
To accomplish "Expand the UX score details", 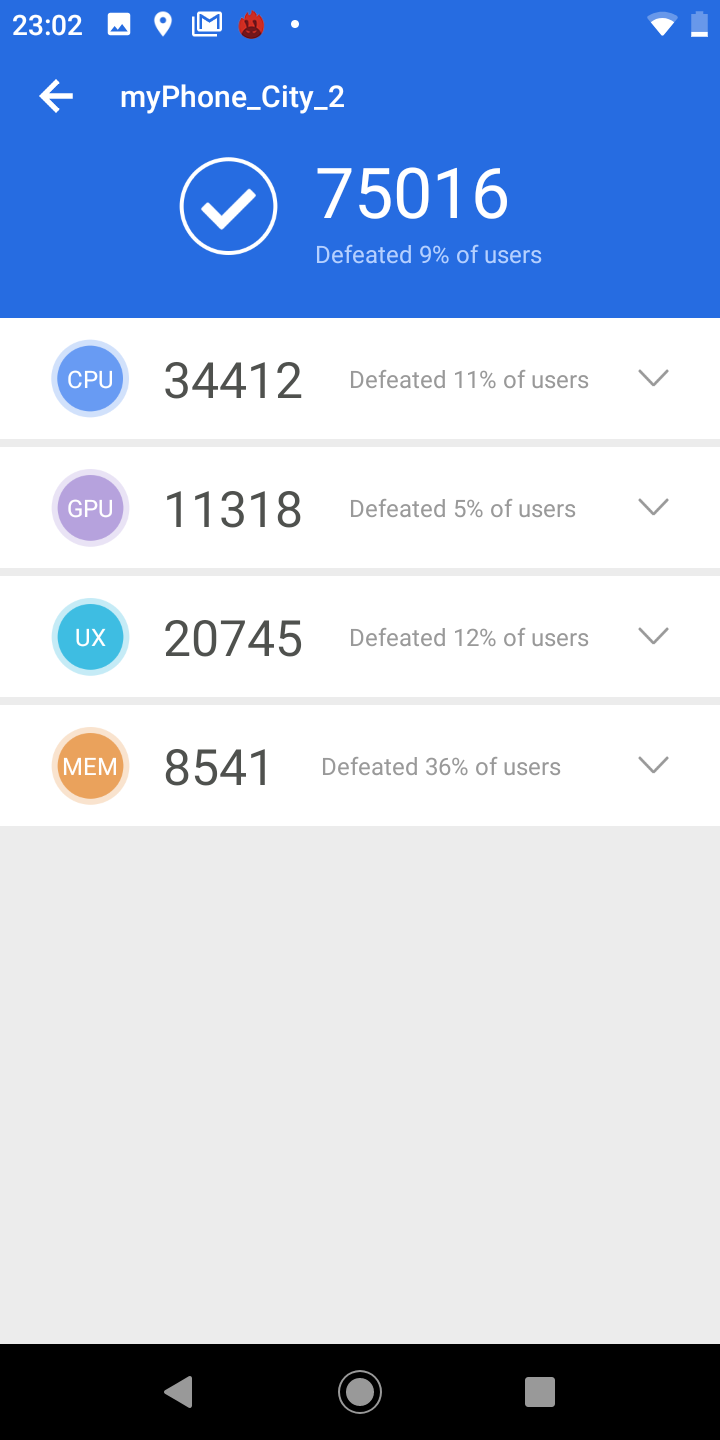I will click(653, 636).
